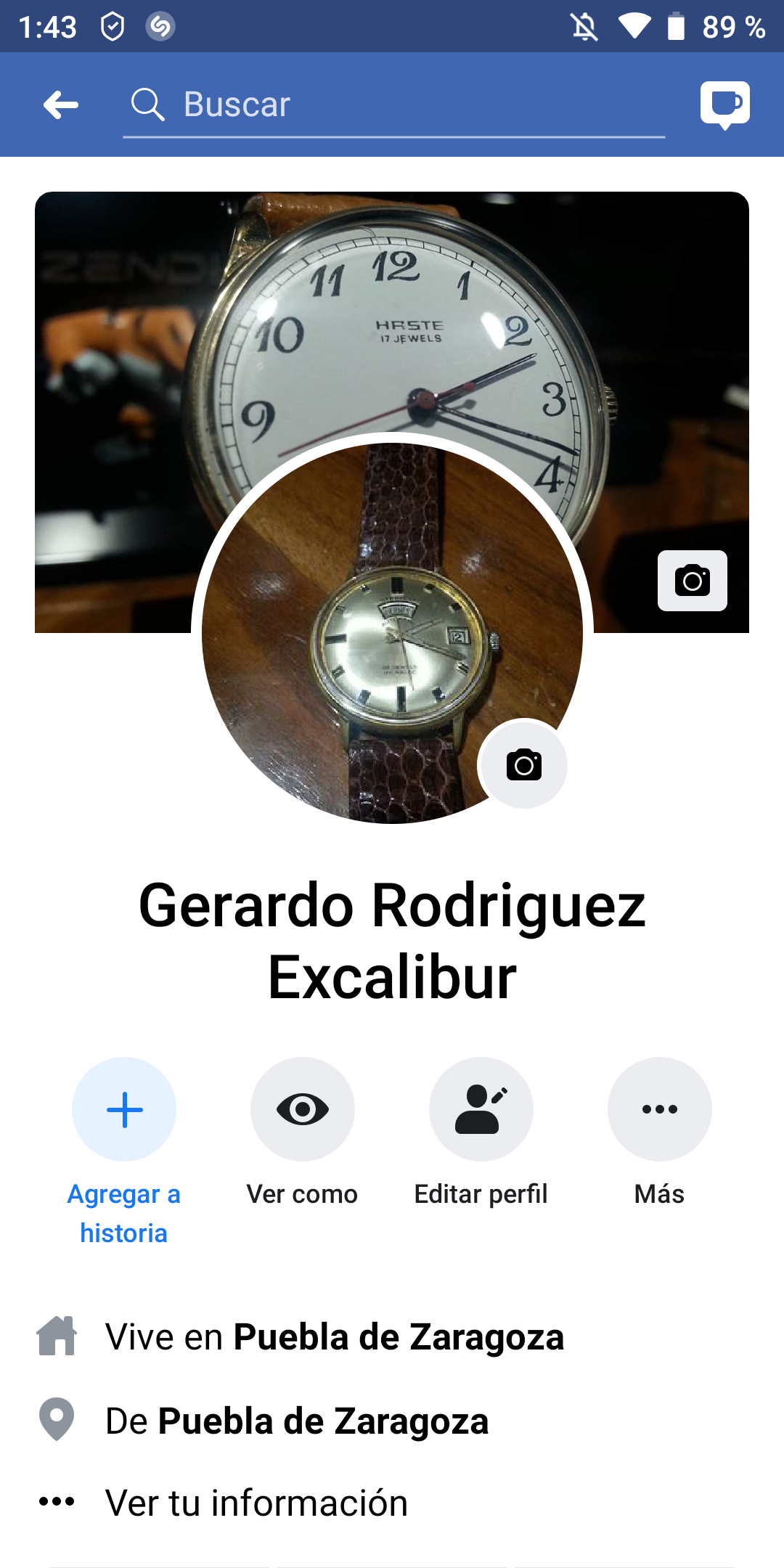This screenshot has width=784, height=1568.
Task: Open the Ver como profile preview
Action: coord(303,1109)
